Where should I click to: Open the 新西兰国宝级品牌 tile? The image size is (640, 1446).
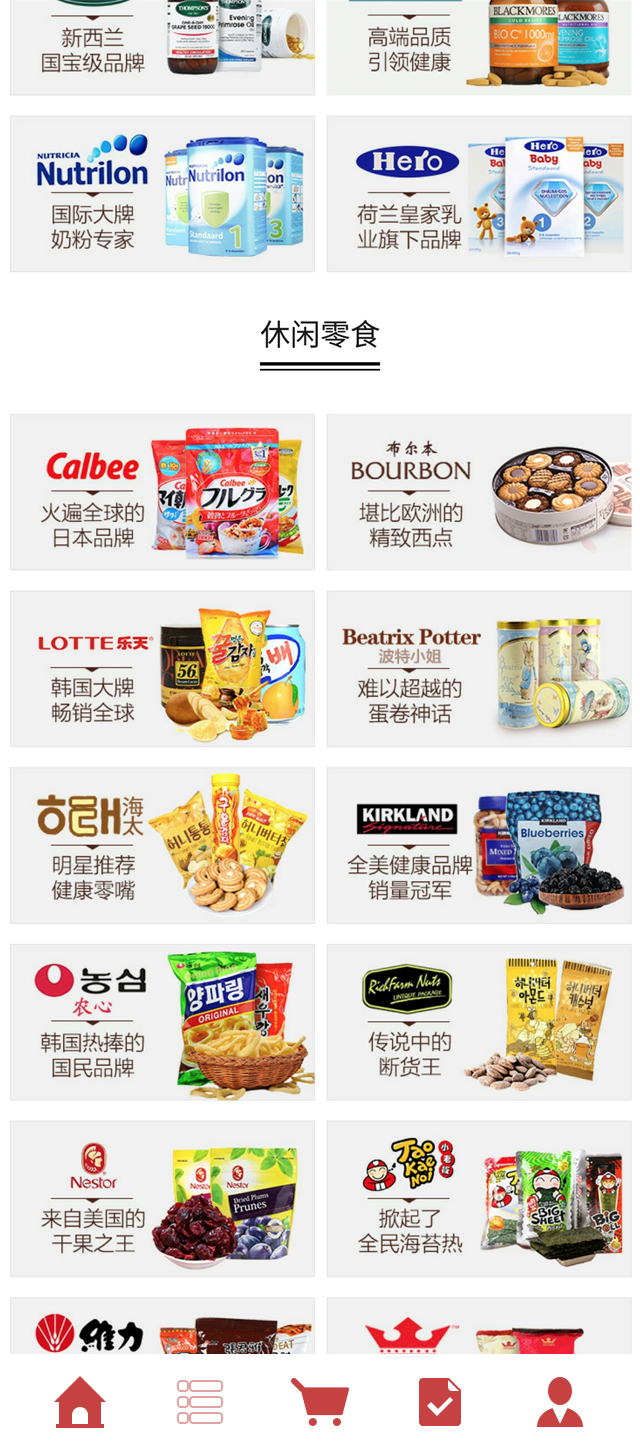click(162, 47)
